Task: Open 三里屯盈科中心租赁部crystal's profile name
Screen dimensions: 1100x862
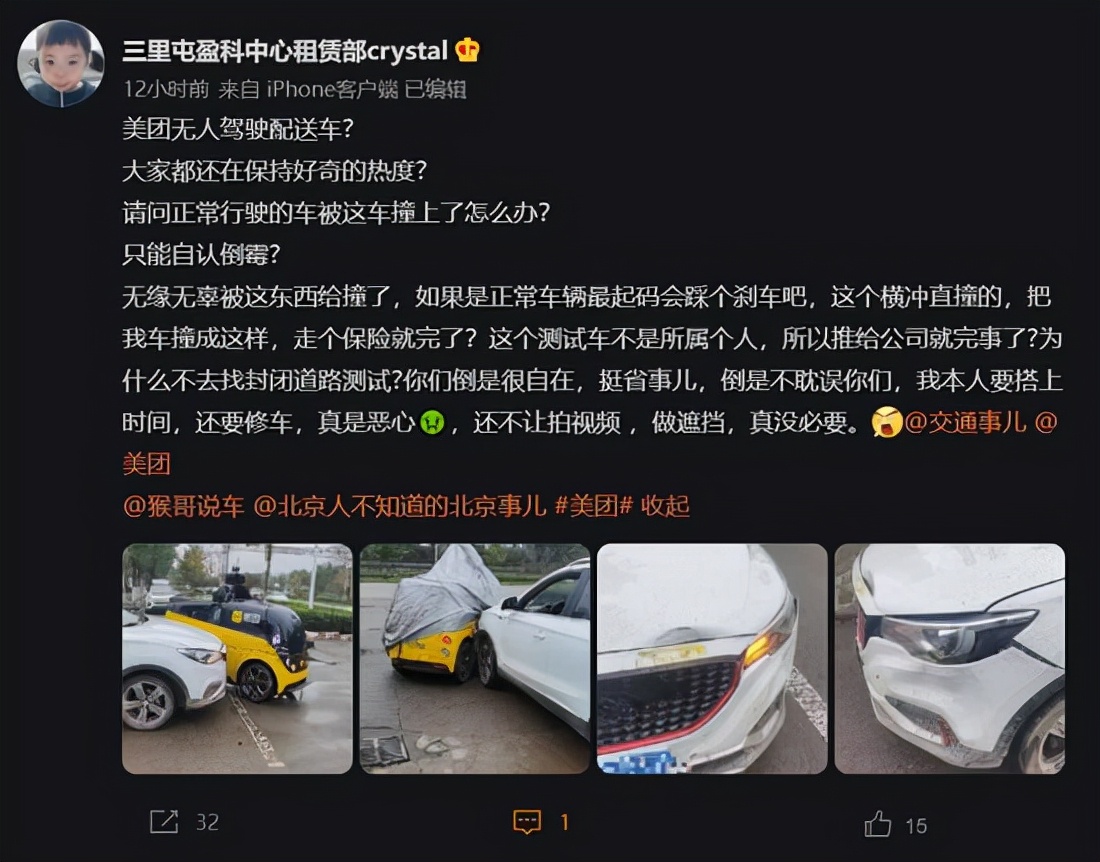Action: point(284,50)
